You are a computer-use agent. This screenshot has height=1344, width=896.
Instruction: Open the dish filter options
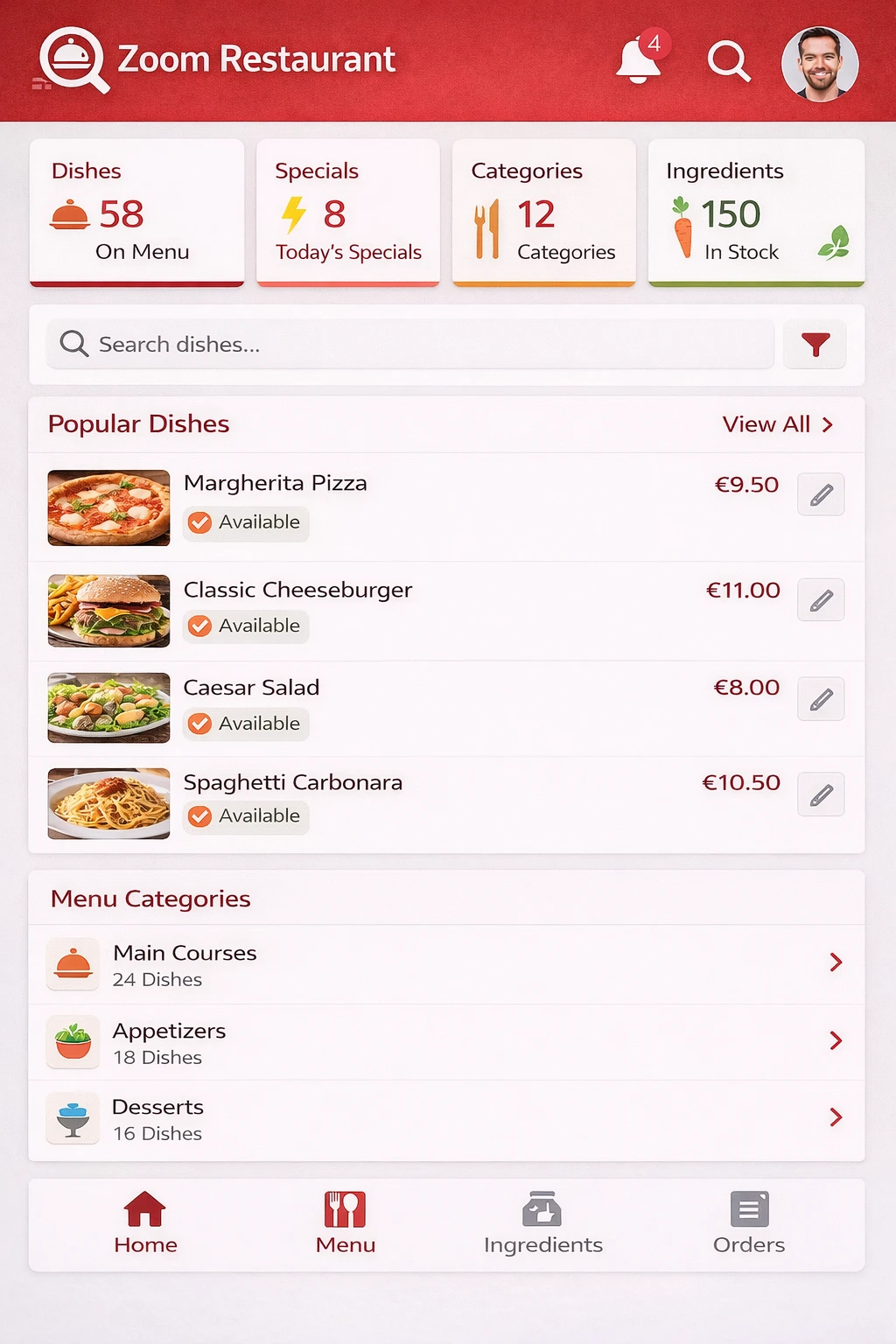pos(815,345)
